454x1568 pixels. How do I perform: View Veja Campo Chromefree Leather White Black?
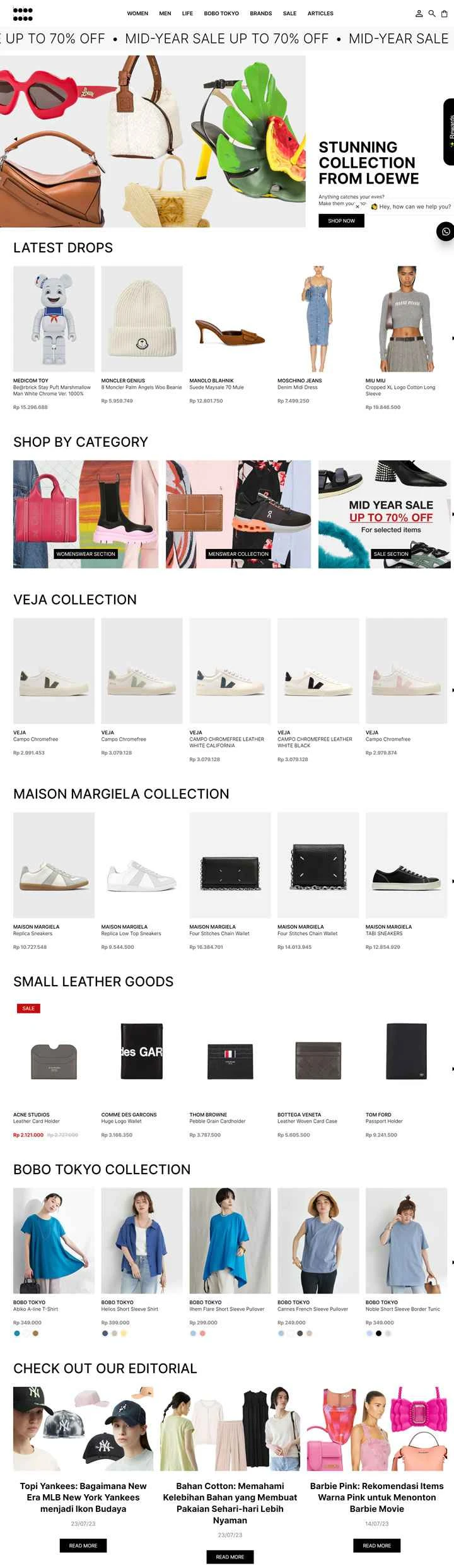(318, 671)
